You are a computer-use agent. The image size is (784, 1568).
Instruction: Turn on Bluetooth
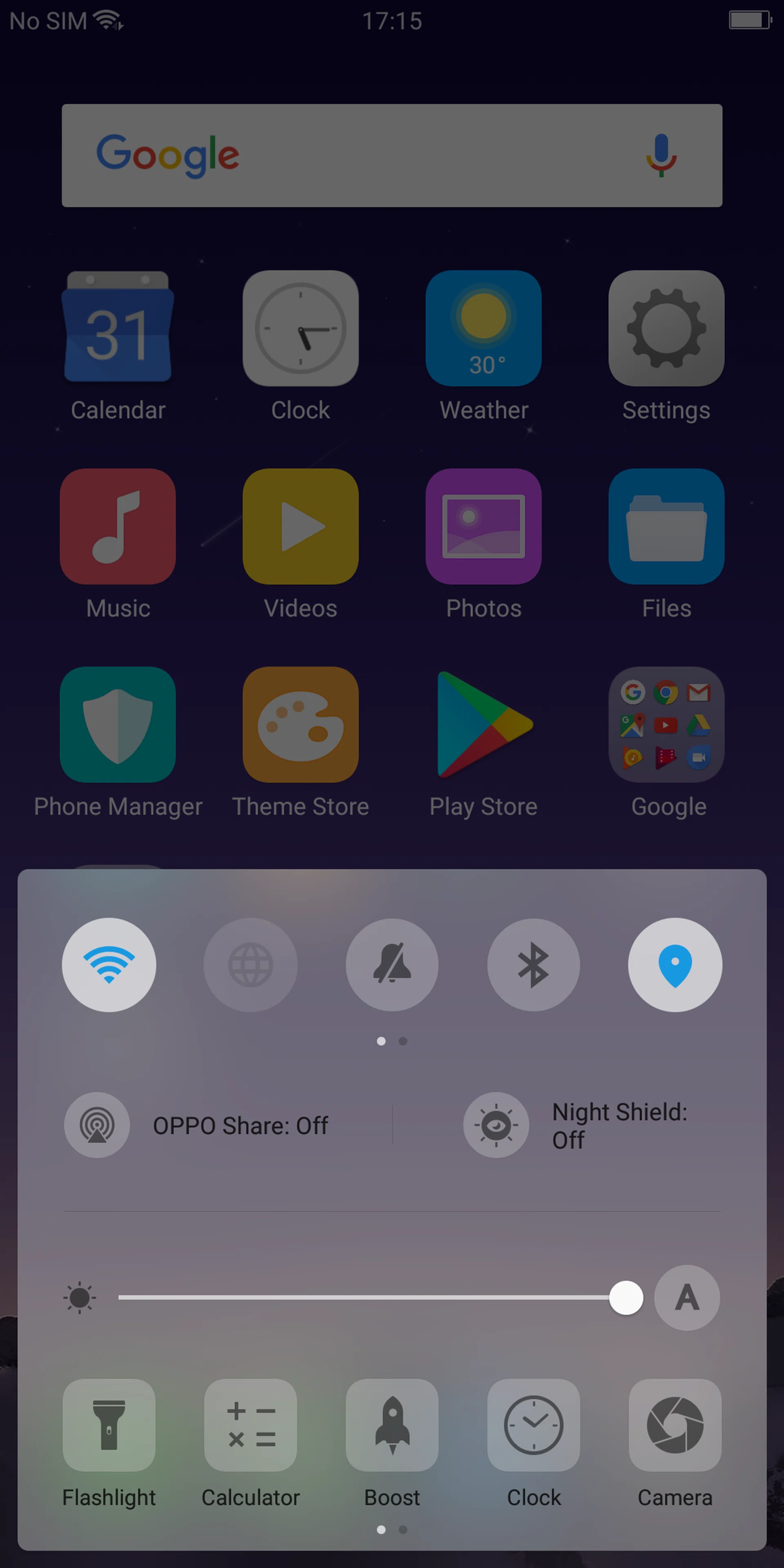[x=533, y=965]
